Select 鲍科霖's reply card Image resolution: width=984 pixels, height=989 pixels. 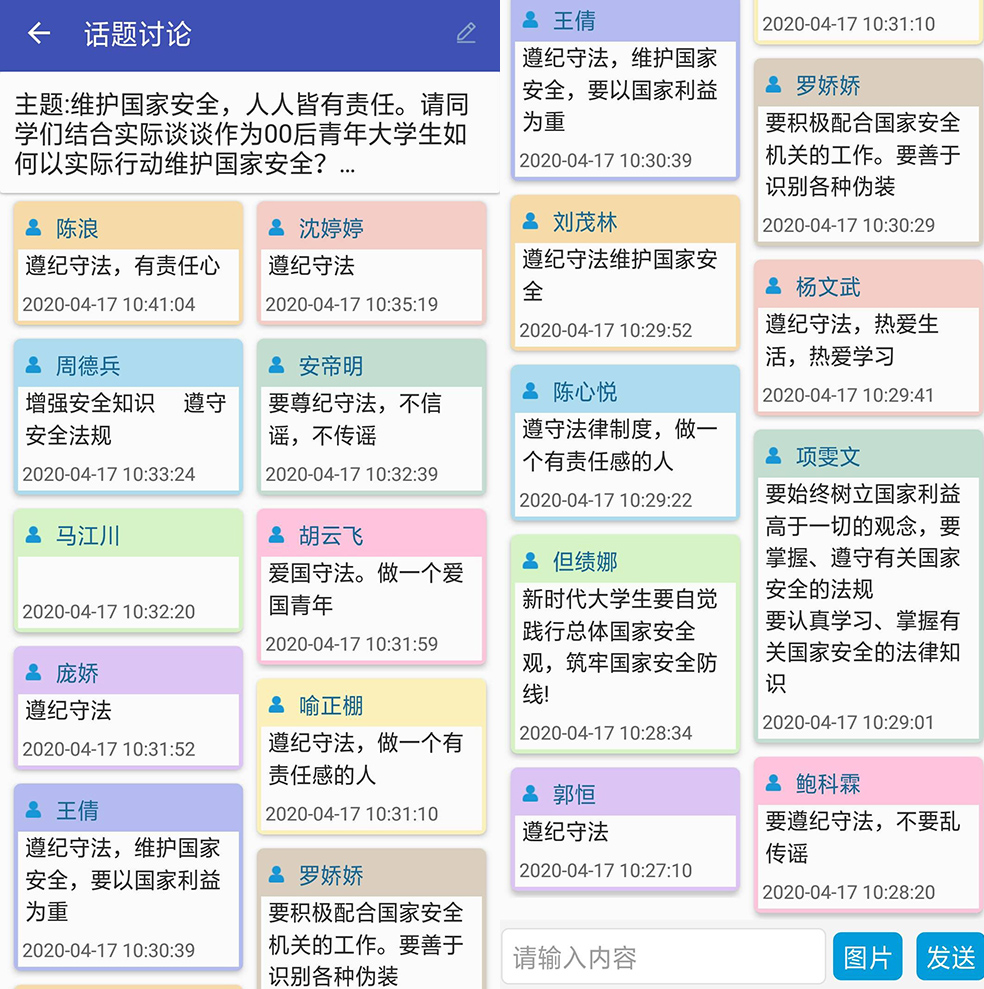click(868, 836)
